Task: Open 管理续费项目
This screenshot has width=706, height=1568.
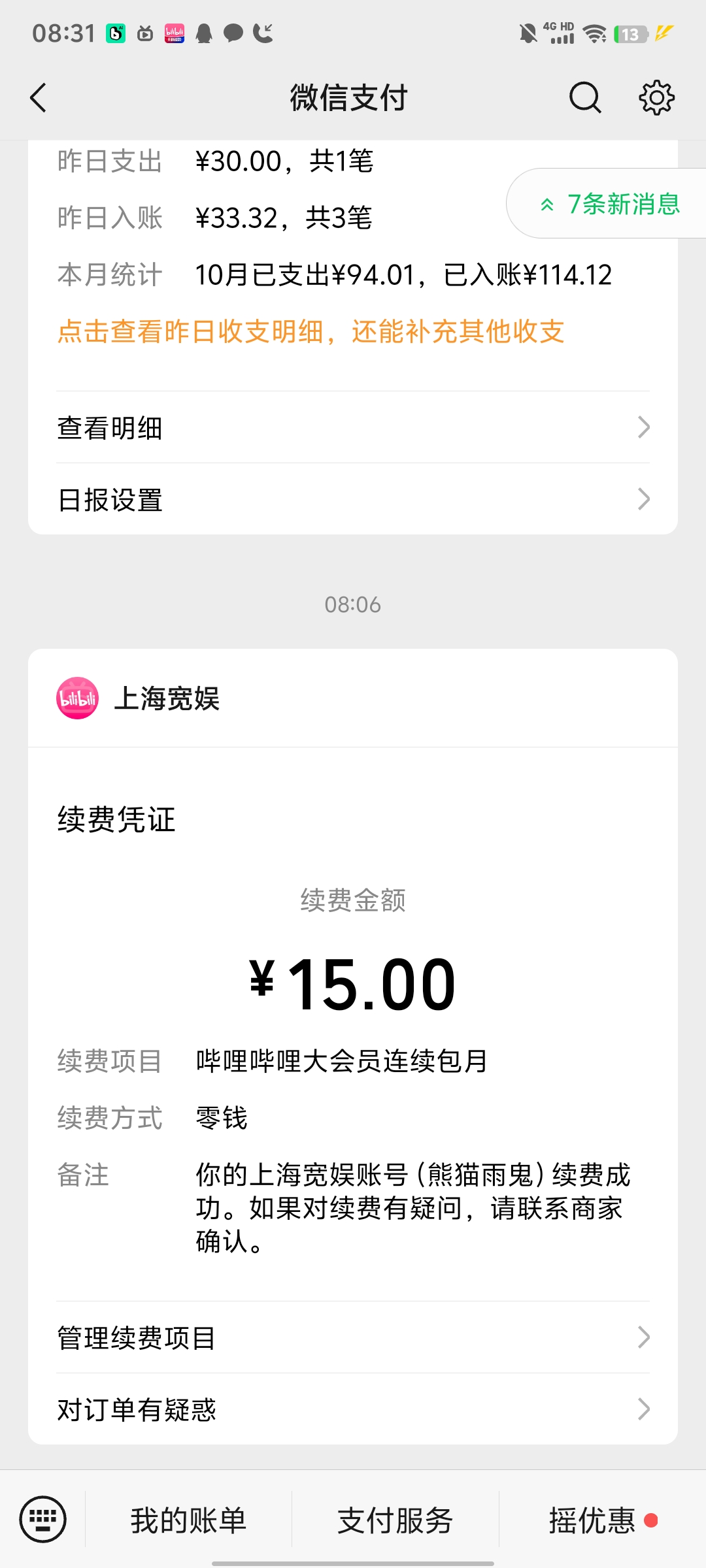Action: 353,1337
